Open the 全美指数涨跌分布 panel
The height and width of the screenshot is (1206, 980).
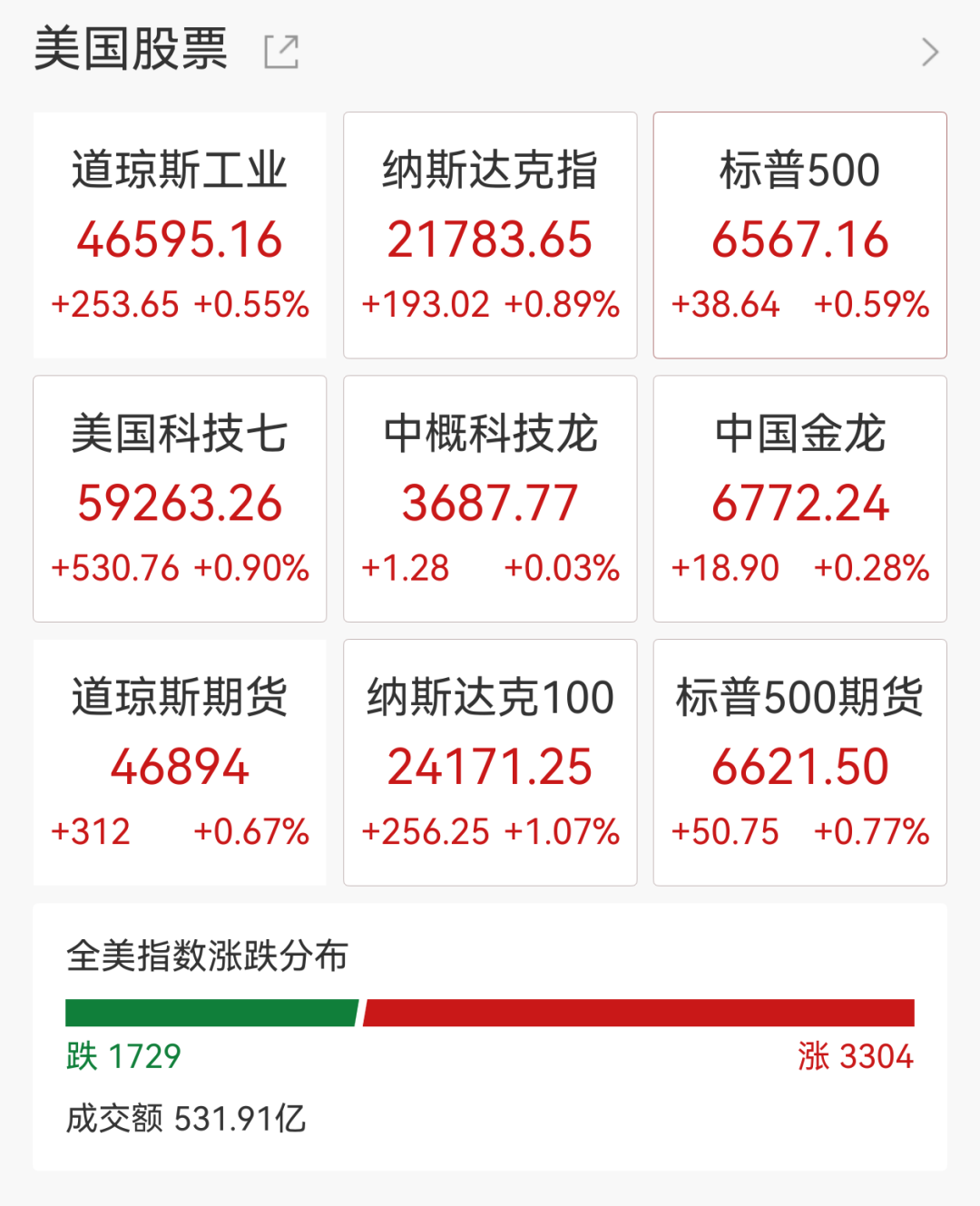point(490,1035)
